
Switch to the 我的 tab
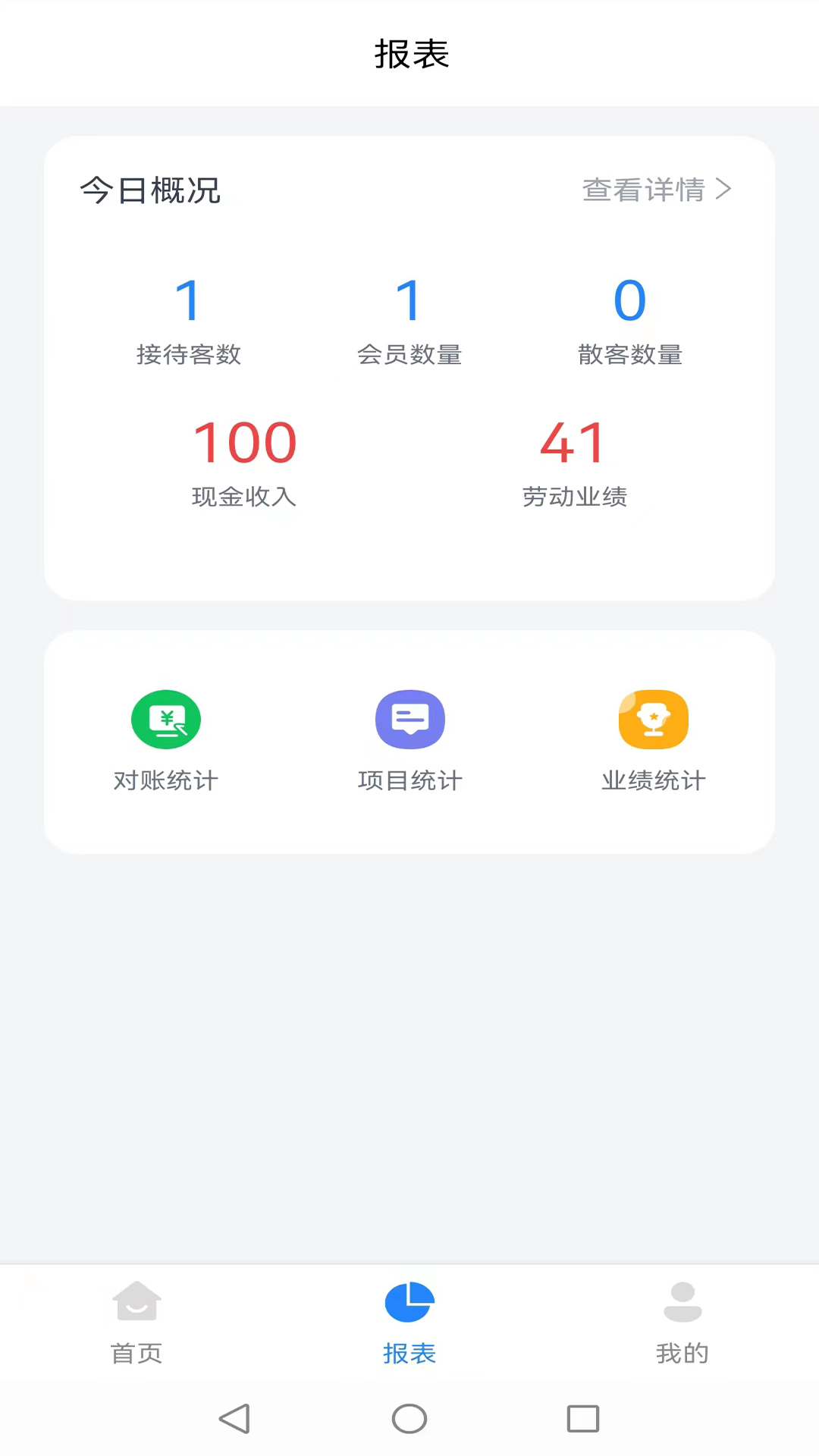click(682, 1323)
